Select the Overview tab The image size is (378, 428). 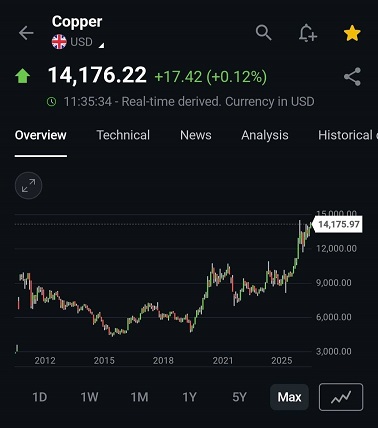pos(41,135)
